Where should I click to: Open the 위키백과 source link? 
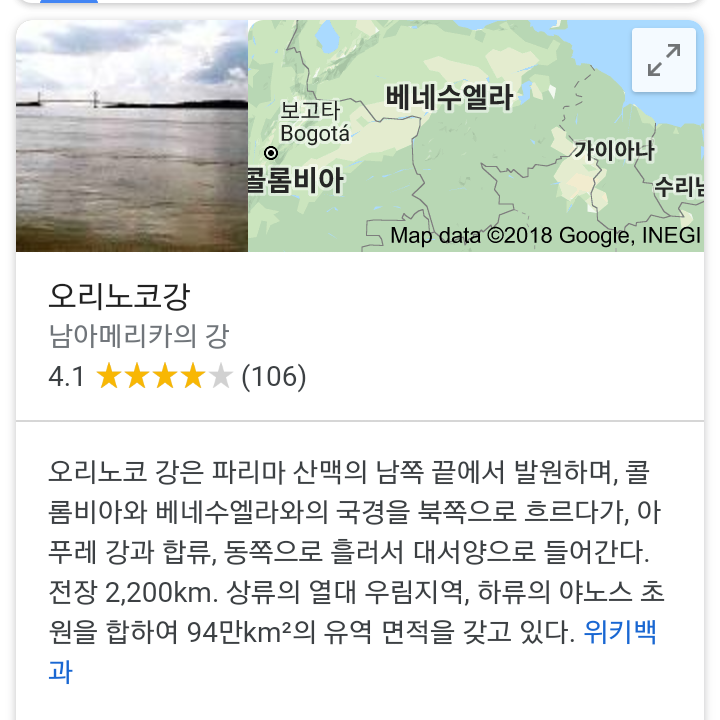pyautogui.click(x=620, y=633)
